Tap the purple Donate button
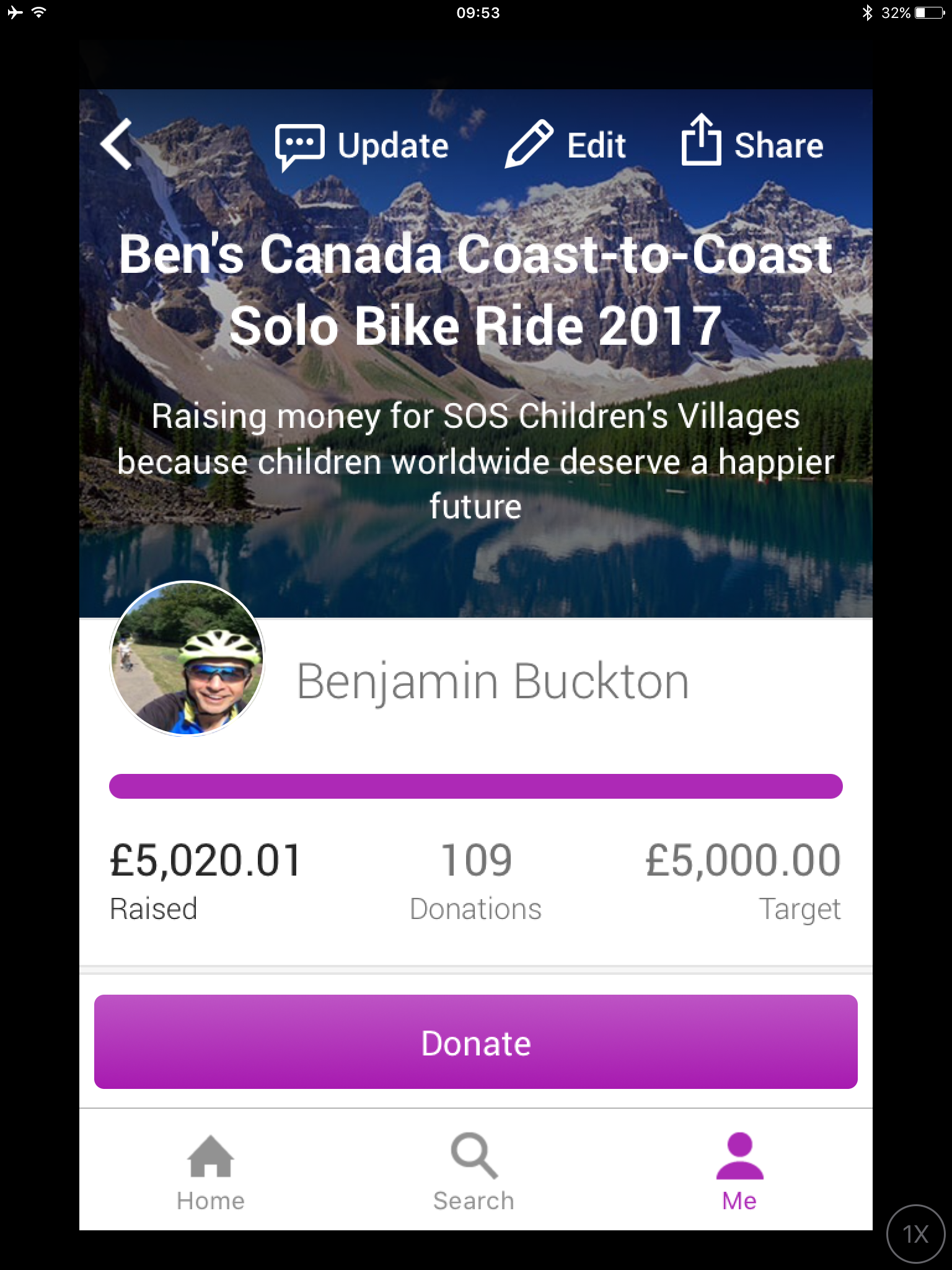 [x=475, y=1042]
